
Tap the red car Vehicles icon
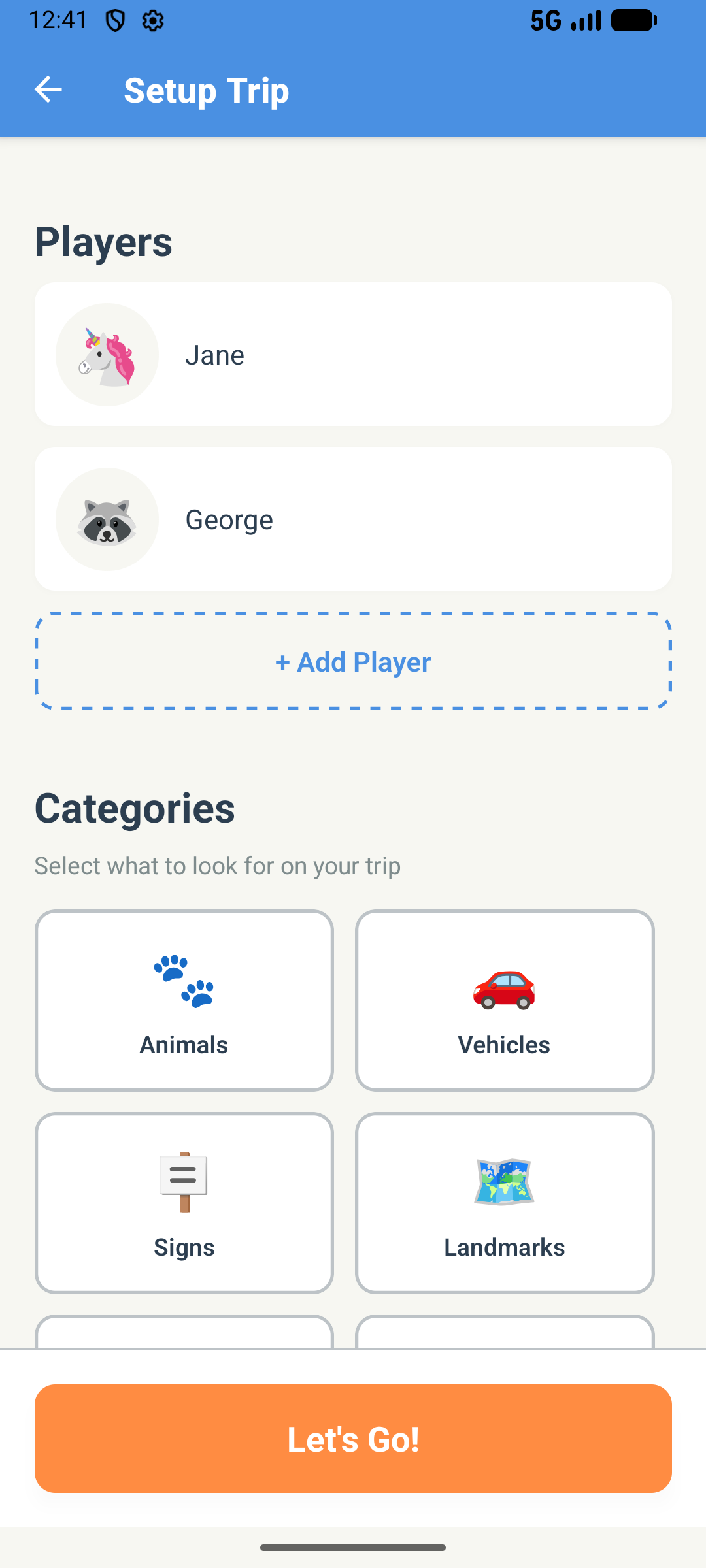503,989
